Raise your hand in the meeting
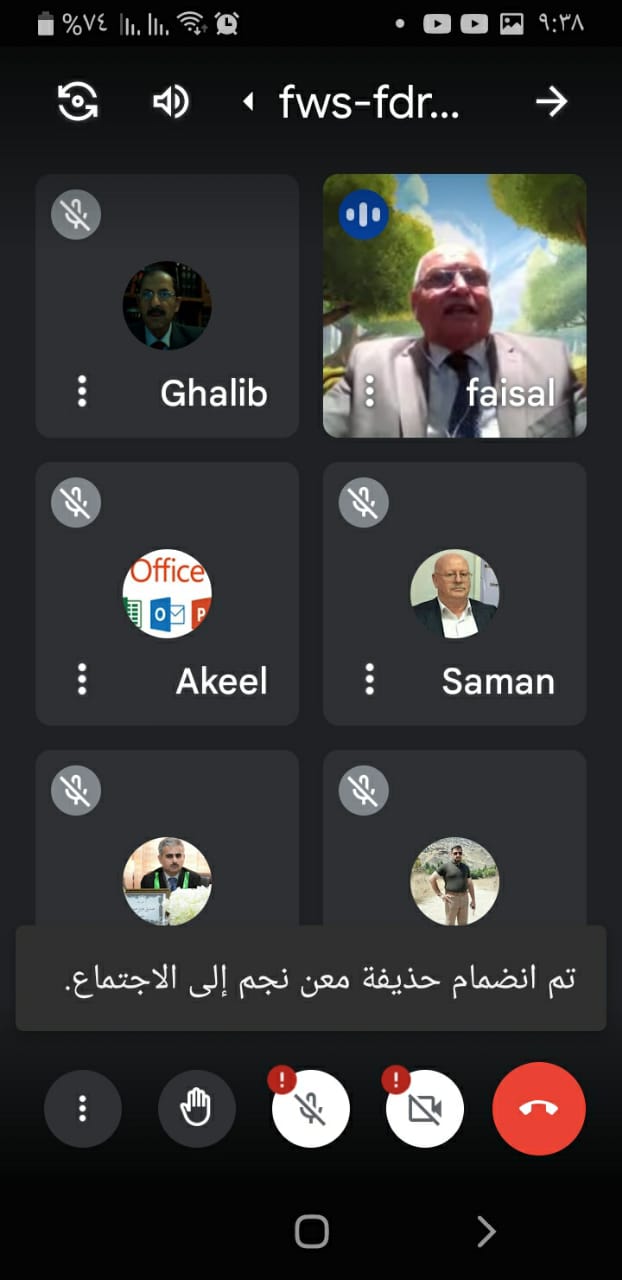622x1280 pixels. pyautogui.click(x=197, y=1108)
